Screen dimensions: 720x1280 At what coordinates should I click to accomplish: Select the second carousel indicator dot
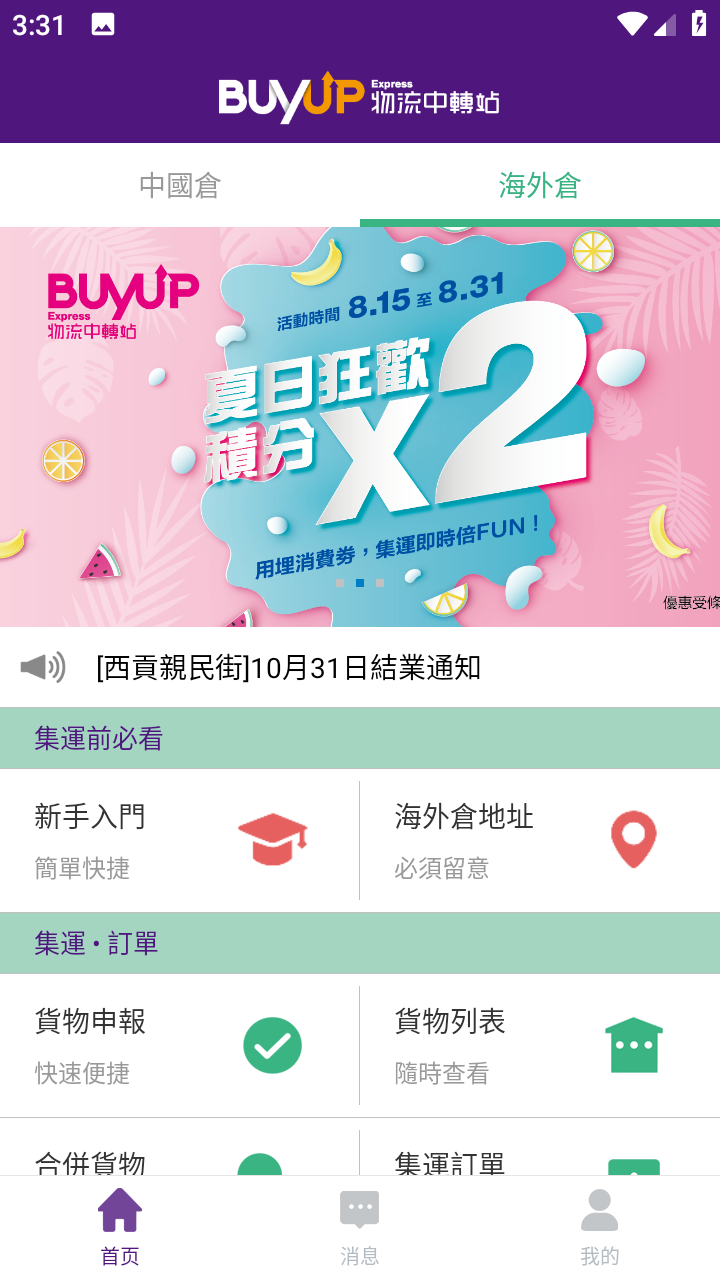(x=361, y=584)
